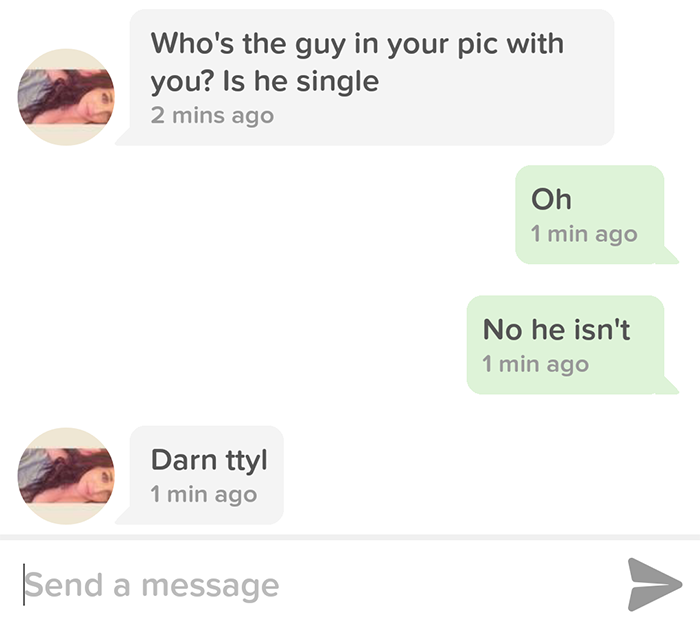Send the message with the arrow icon

(x=653, y=584)
